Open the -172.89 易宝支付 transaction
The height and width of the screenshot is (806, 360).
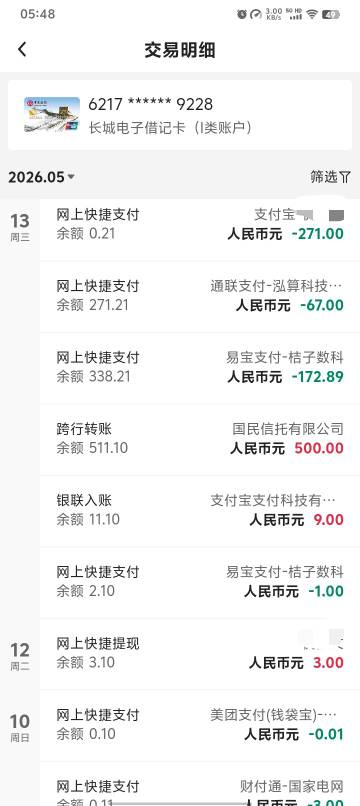click(200, 368)
